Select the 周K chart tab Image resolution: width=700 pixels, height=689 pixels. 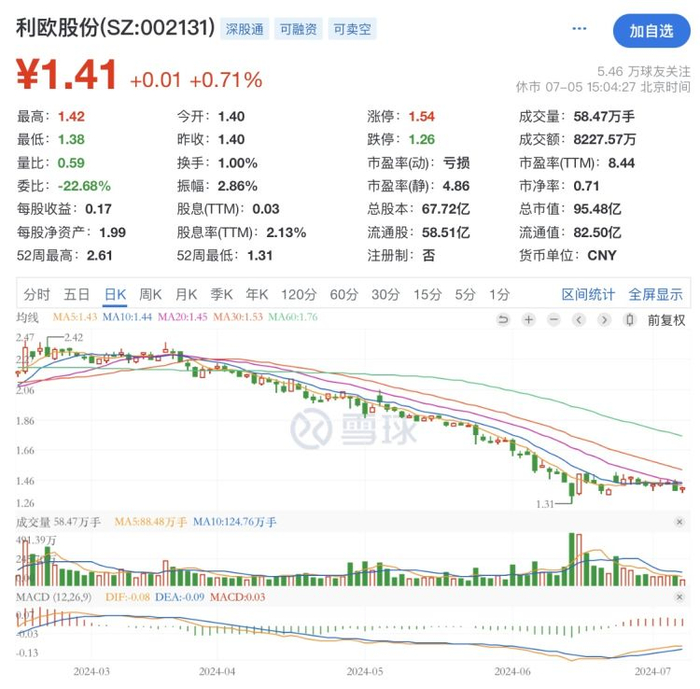tap(150, 294)
